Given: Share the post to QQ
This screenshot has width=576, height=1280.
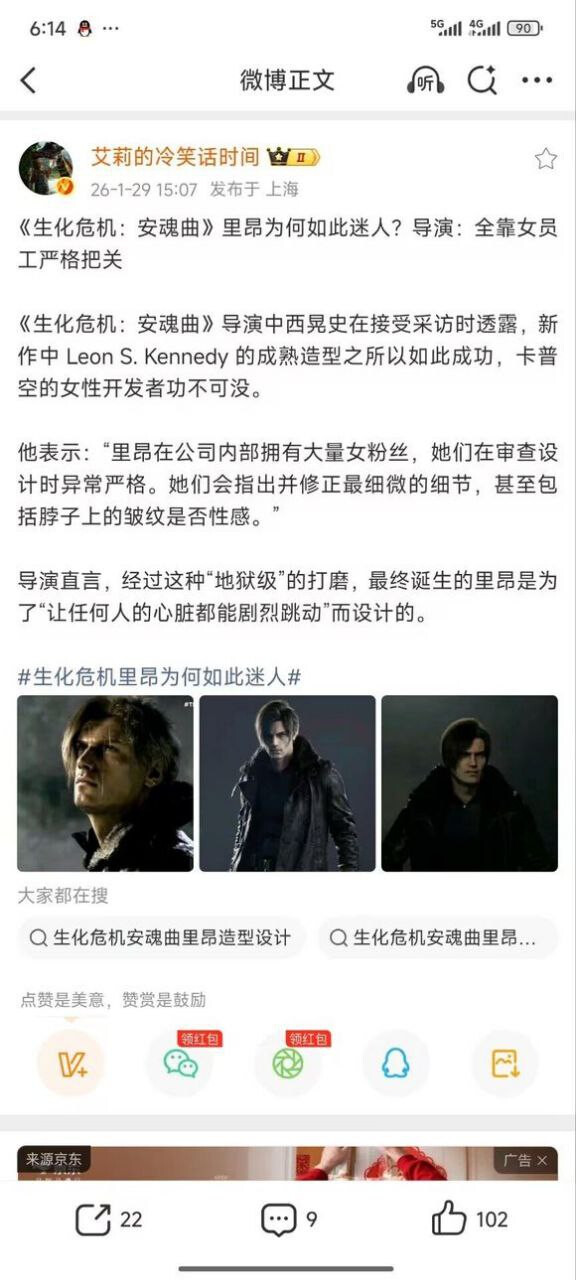Looking at the screenshot, I should [x=396, y=1064].
